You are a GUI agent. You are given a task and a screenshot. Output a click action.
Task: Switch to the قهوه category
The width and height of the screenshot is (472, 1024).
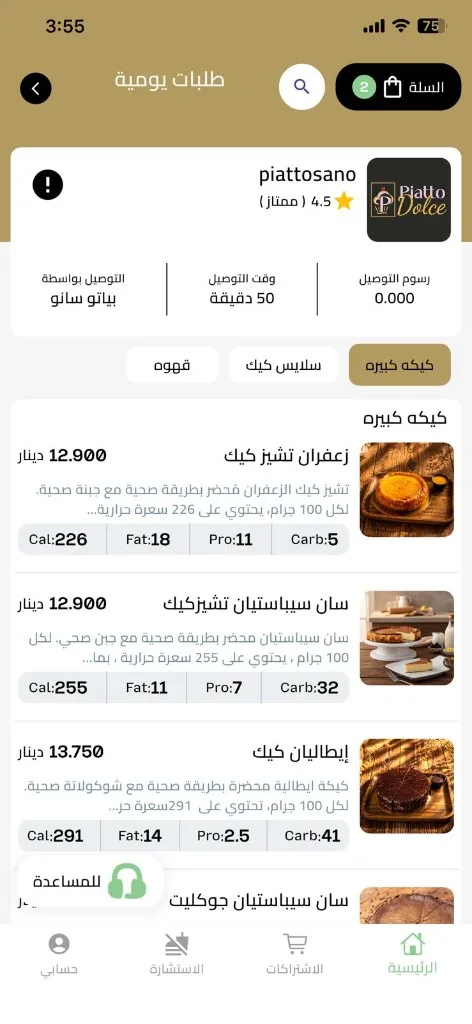172,365
